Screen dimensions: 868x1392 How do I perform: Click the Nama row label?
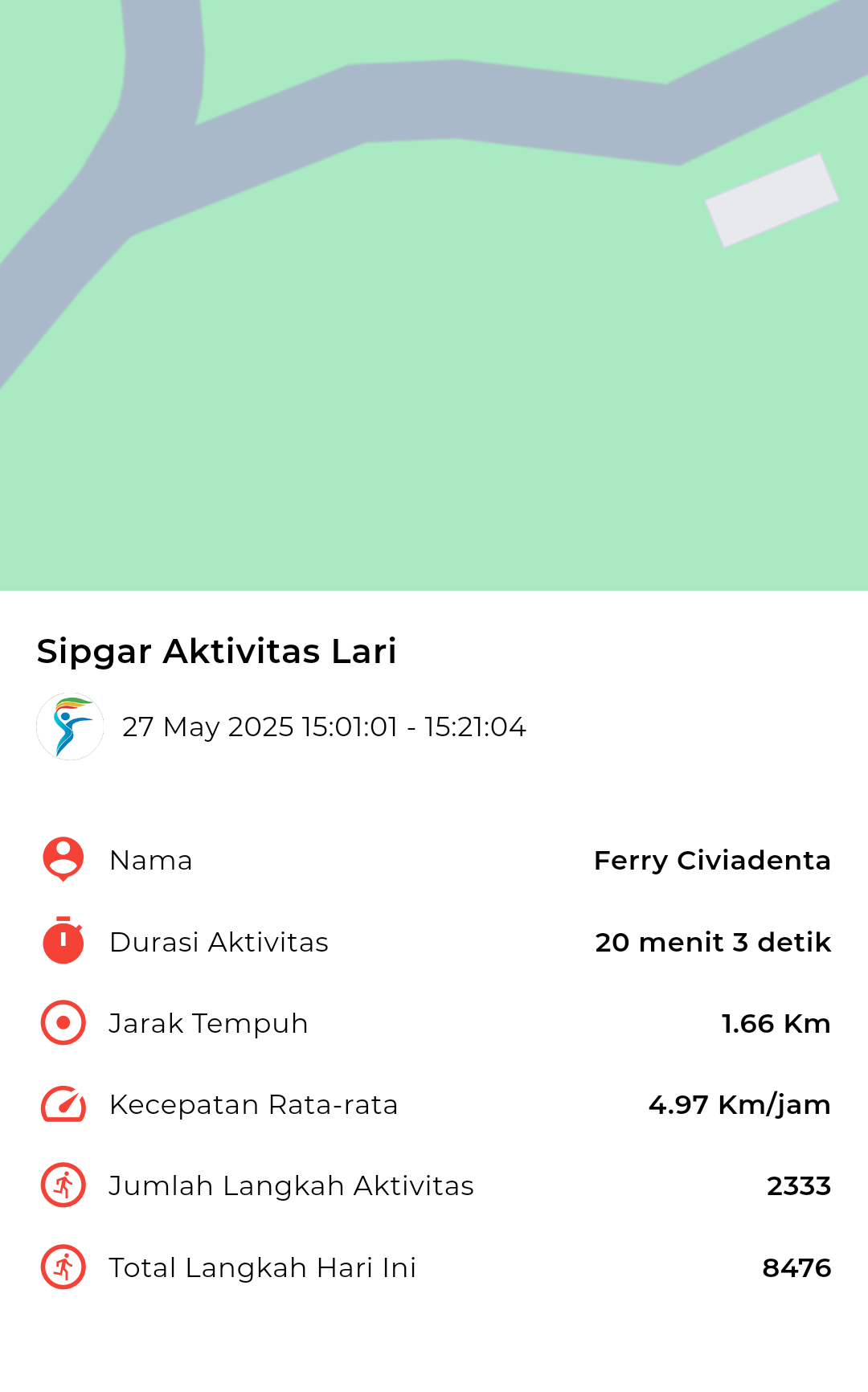point(150,859)
